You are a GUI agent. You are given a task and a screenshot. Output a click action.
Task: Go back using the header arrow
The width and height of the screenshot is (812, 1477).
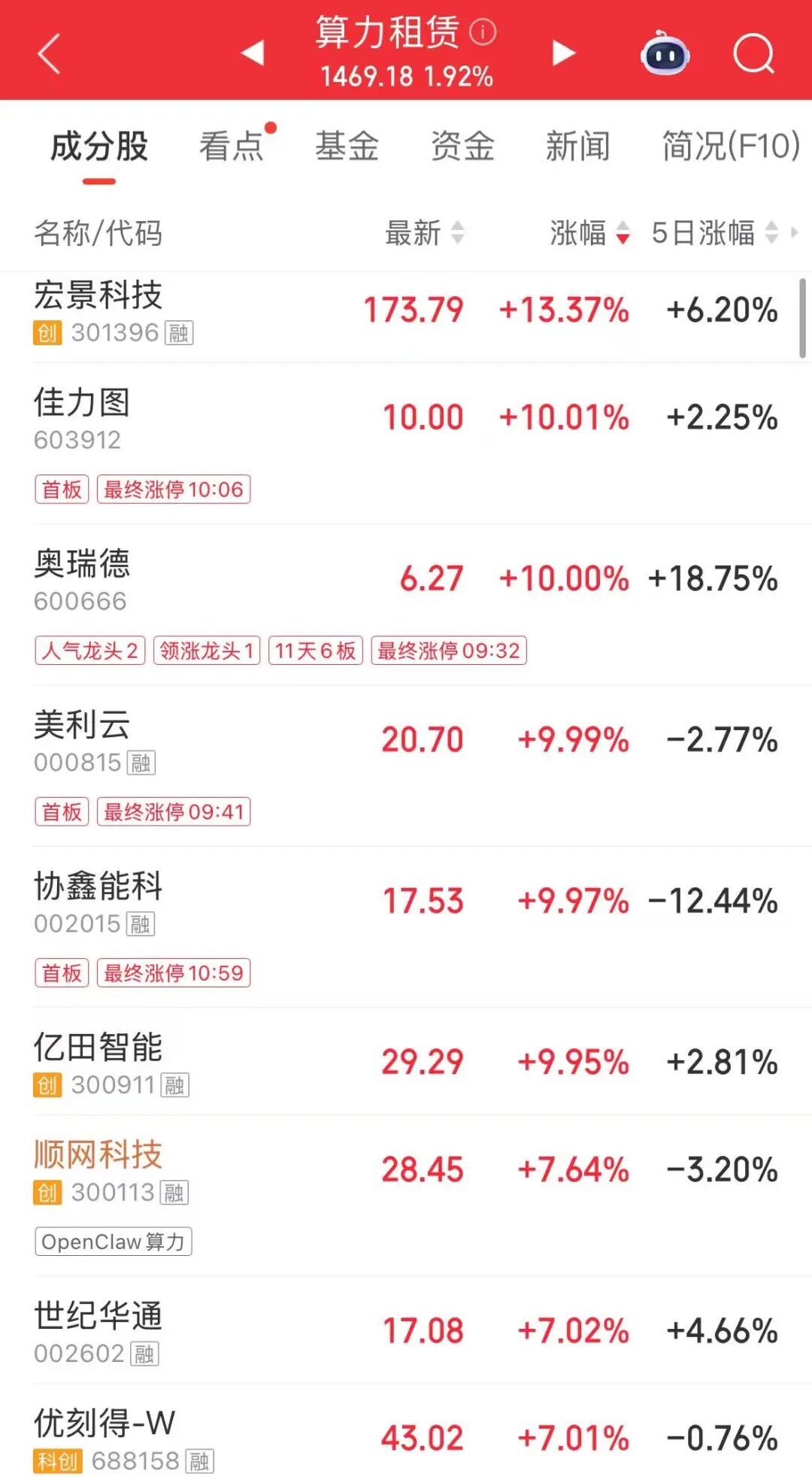[x=49, y=54]
